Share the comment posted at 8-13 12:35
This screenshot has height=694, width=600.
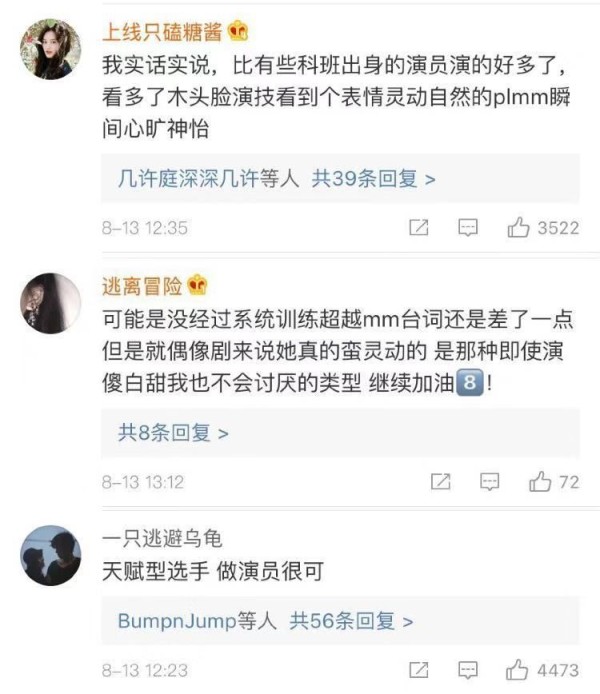pyautogui.click(x=420, y=228)
